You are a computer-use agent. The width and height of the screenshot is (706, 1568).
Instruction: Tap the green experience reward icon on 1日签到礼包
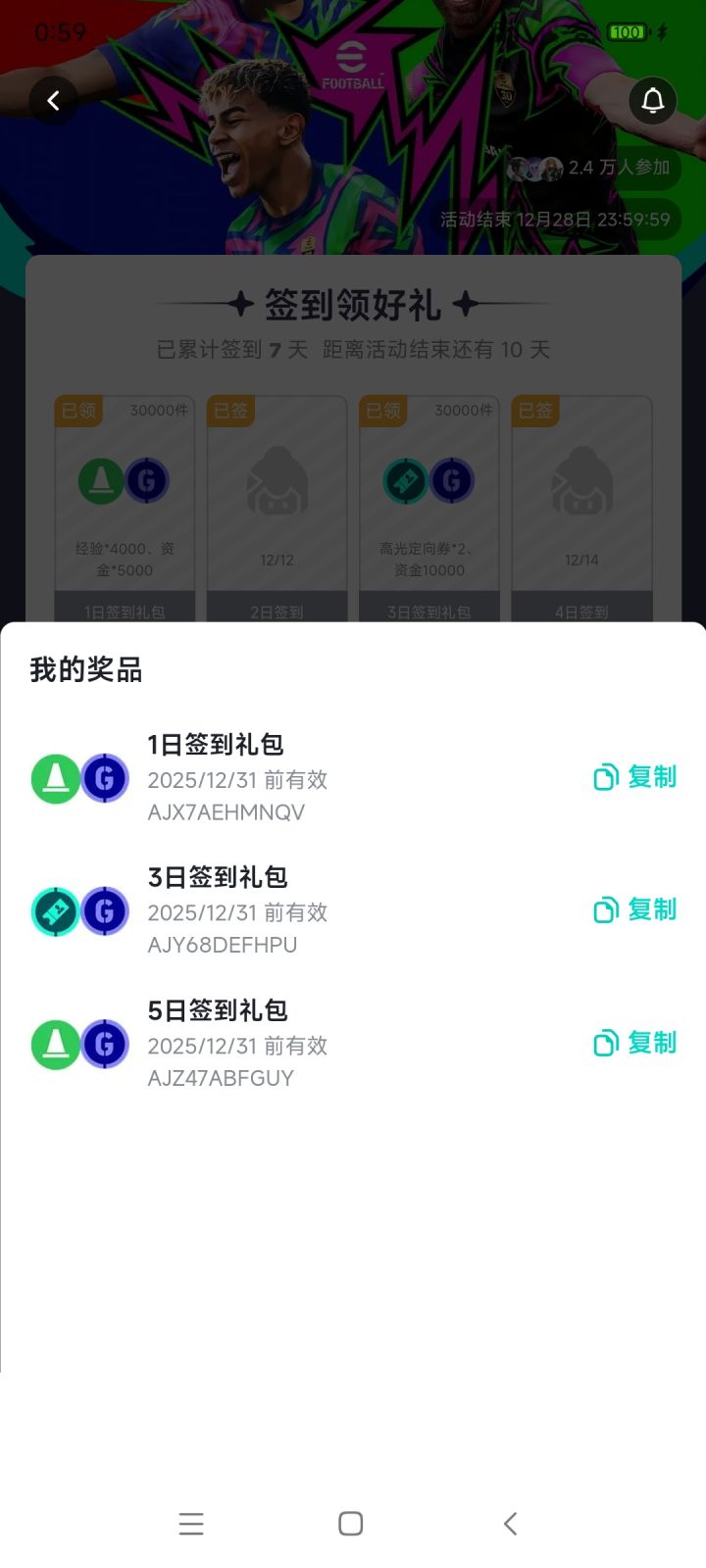pyautogui.click(x=55, y=777)
